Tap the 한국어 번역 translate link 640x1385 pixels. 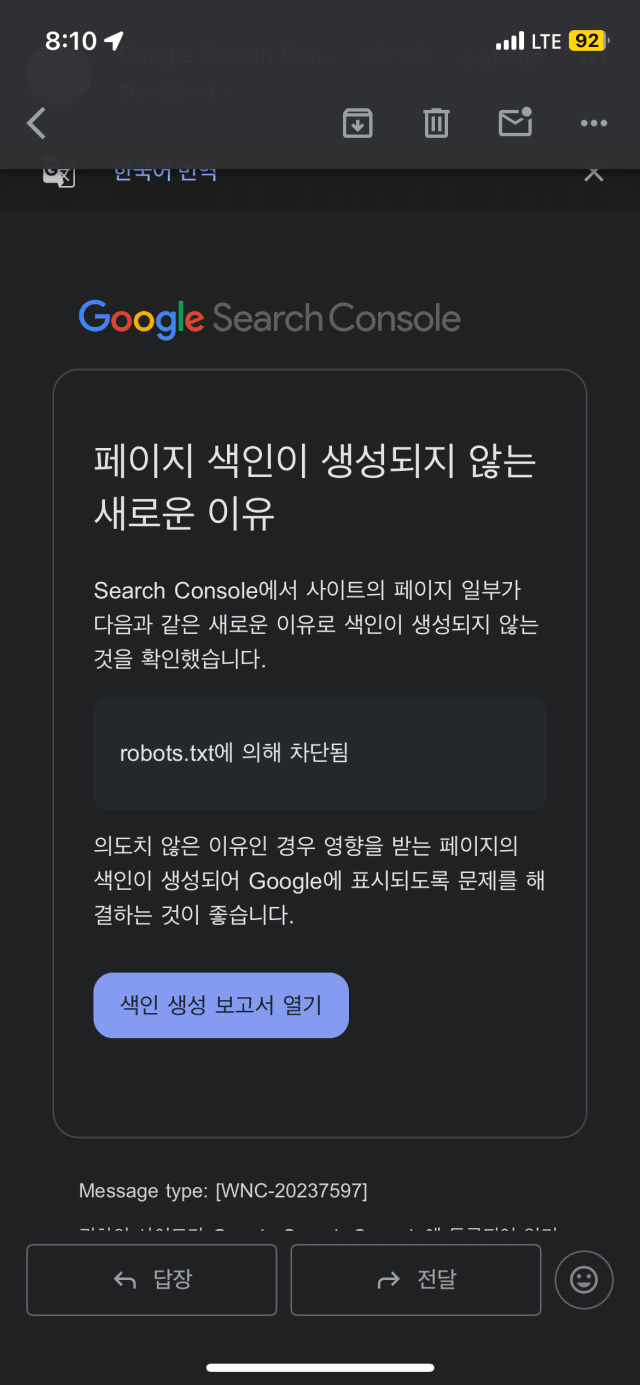pyautogui.click(x=165, y=174)
